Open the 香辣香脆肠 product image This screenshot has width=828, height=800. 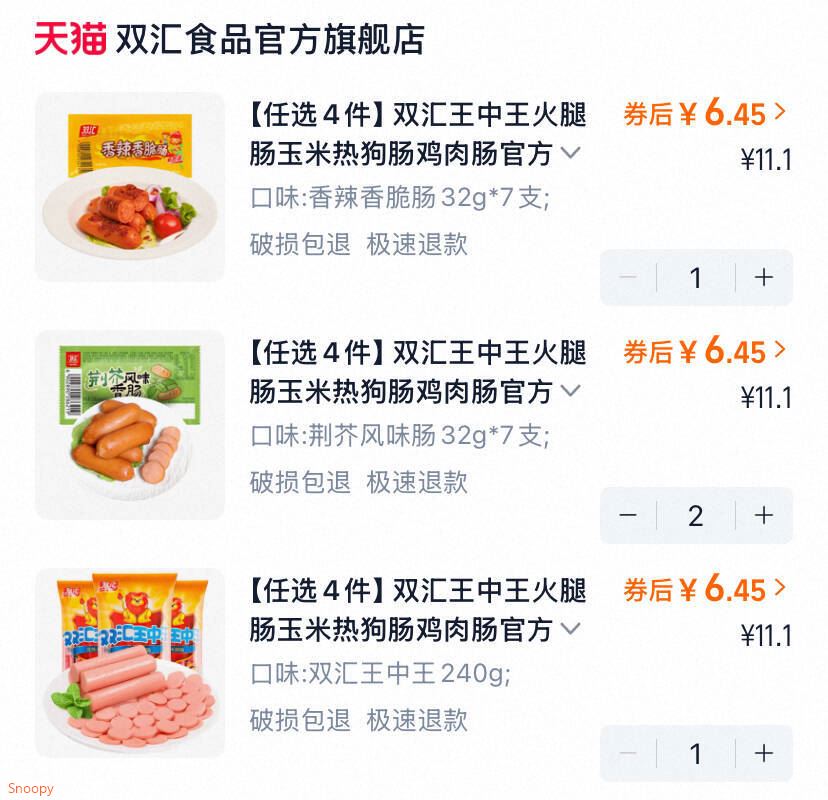tap(130, 187)
